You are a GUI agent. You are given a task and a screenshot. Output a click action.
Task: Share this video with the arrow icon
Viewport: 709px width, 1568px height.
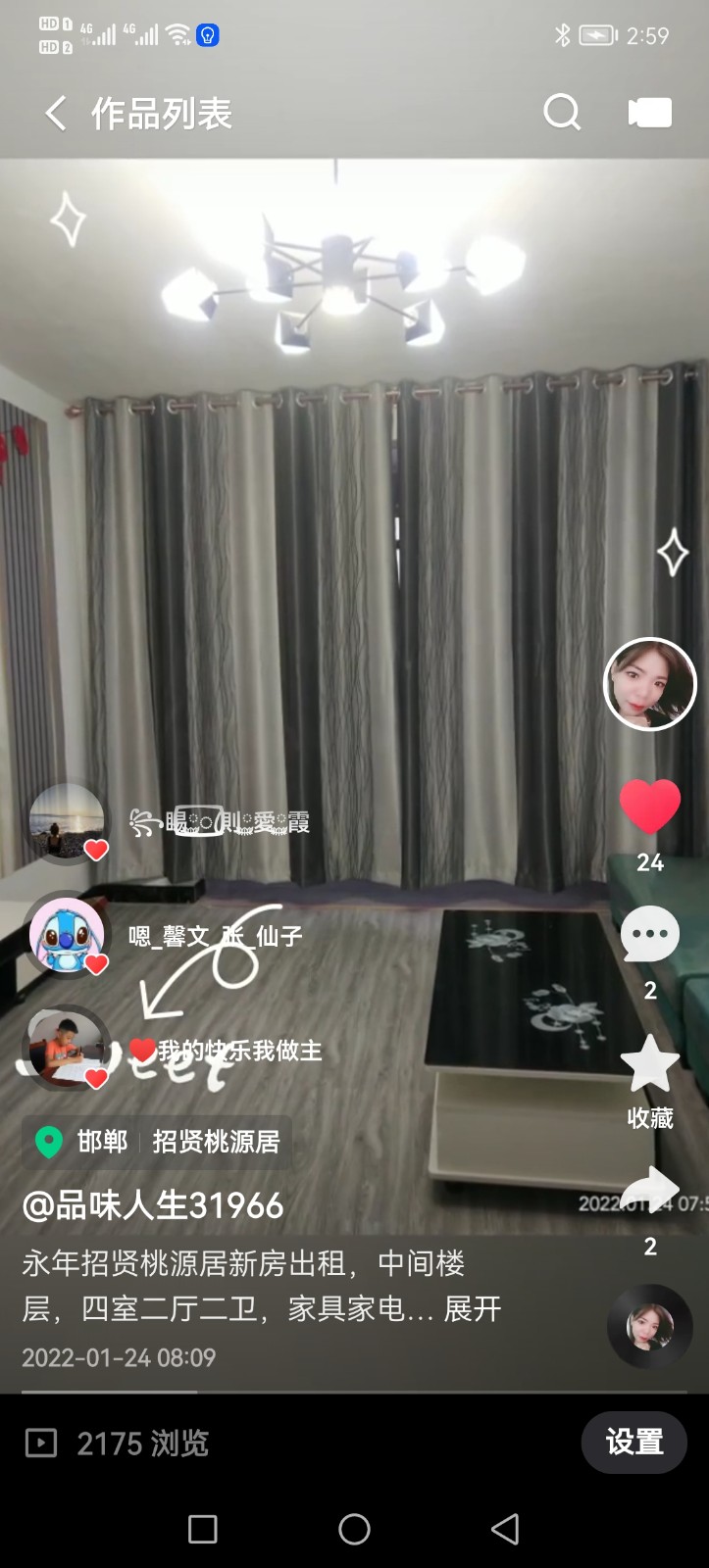tap(649, 1191)
